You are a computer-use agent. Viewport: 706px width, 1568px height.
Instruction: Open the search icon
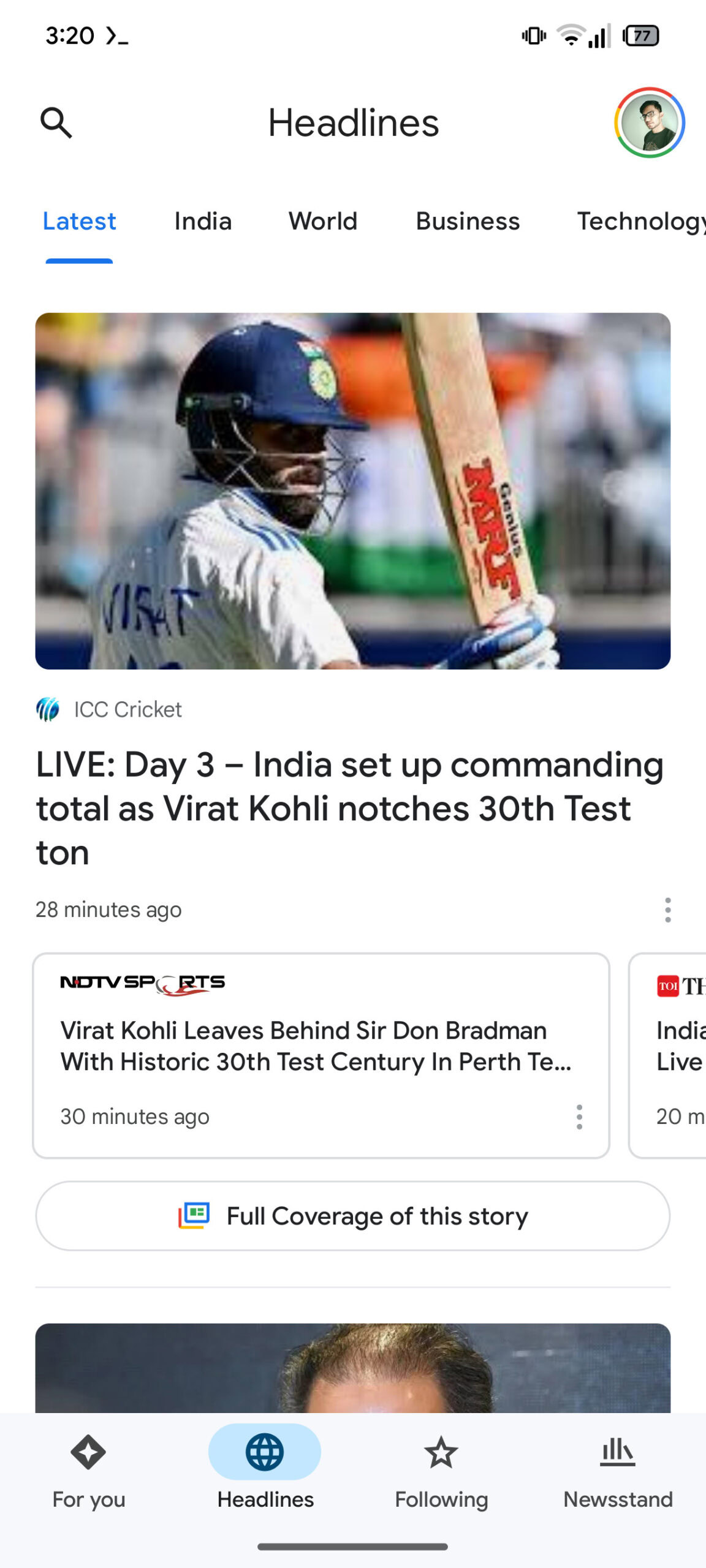tap(56, 123)
